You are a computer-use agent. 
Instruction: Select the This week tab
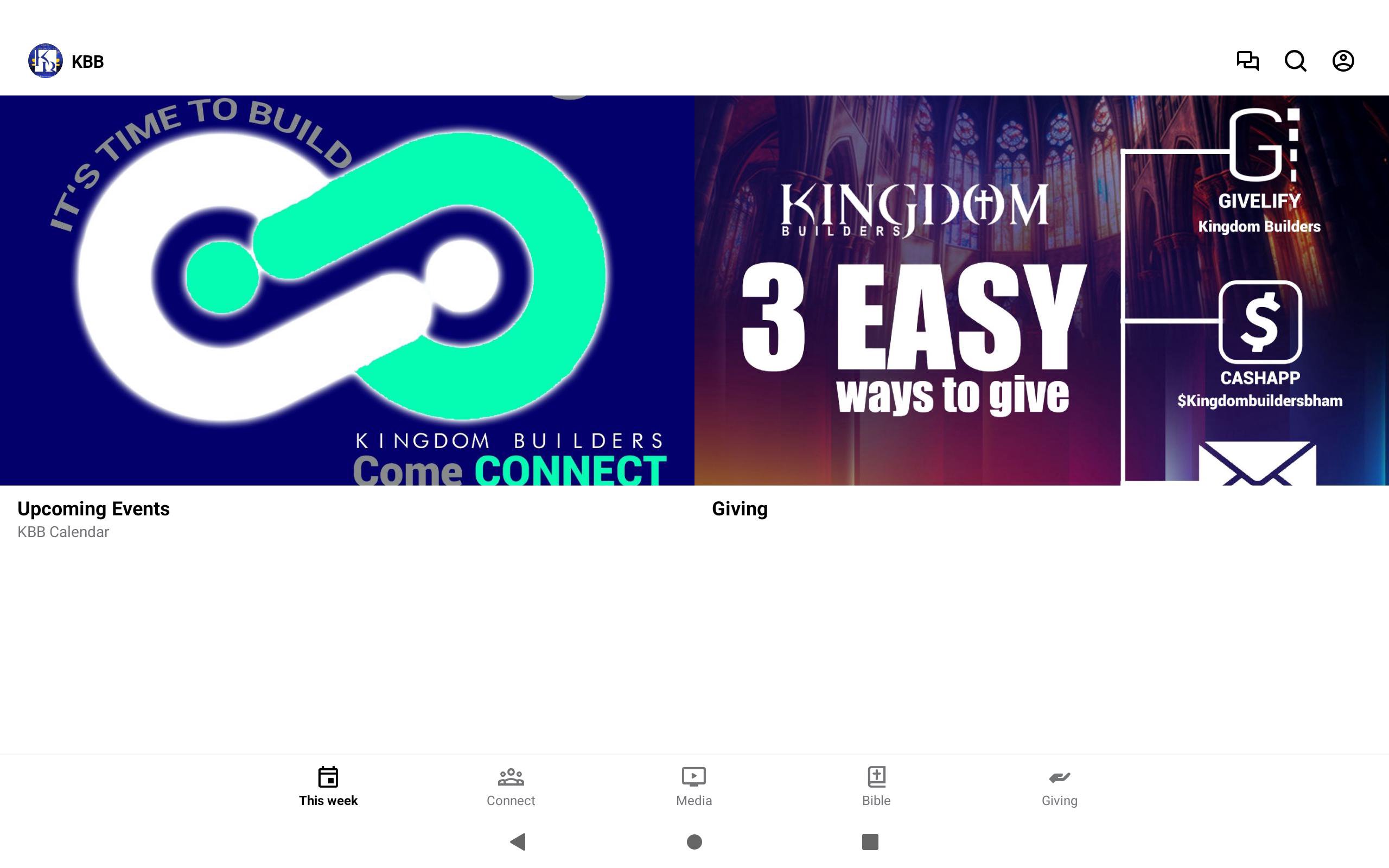328,787
